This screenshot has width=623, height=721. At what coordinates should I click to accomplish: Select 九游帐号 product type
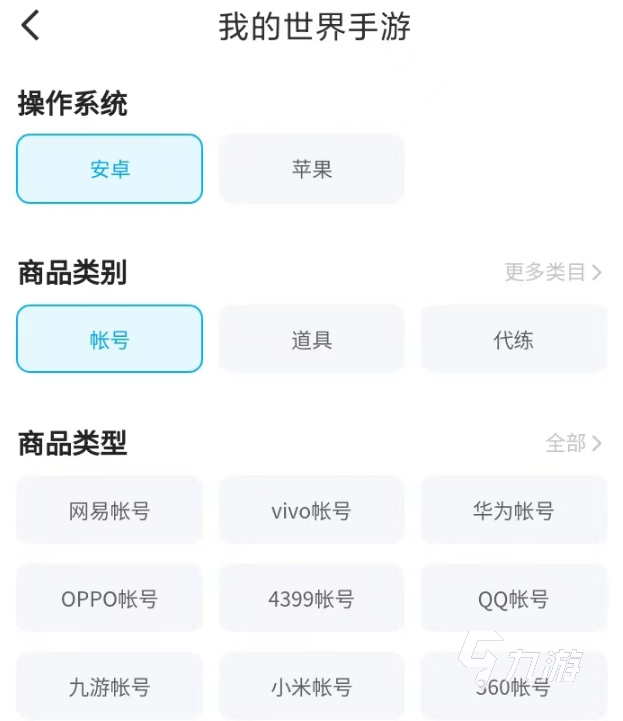pos(110,686)
